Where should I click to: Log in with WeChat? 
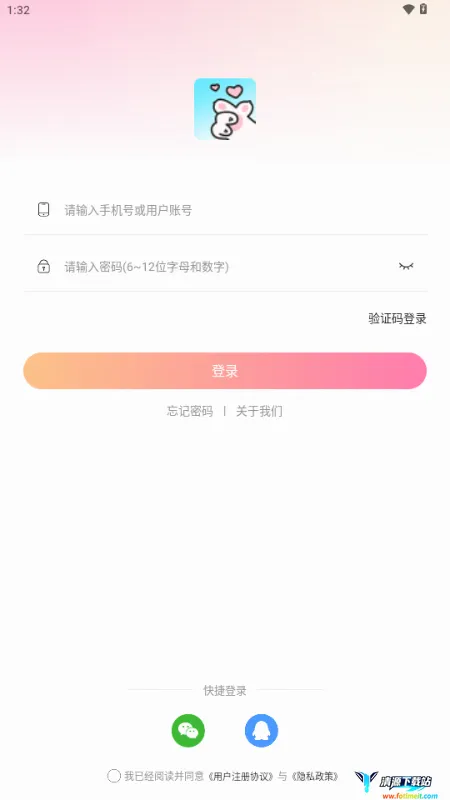188,731
